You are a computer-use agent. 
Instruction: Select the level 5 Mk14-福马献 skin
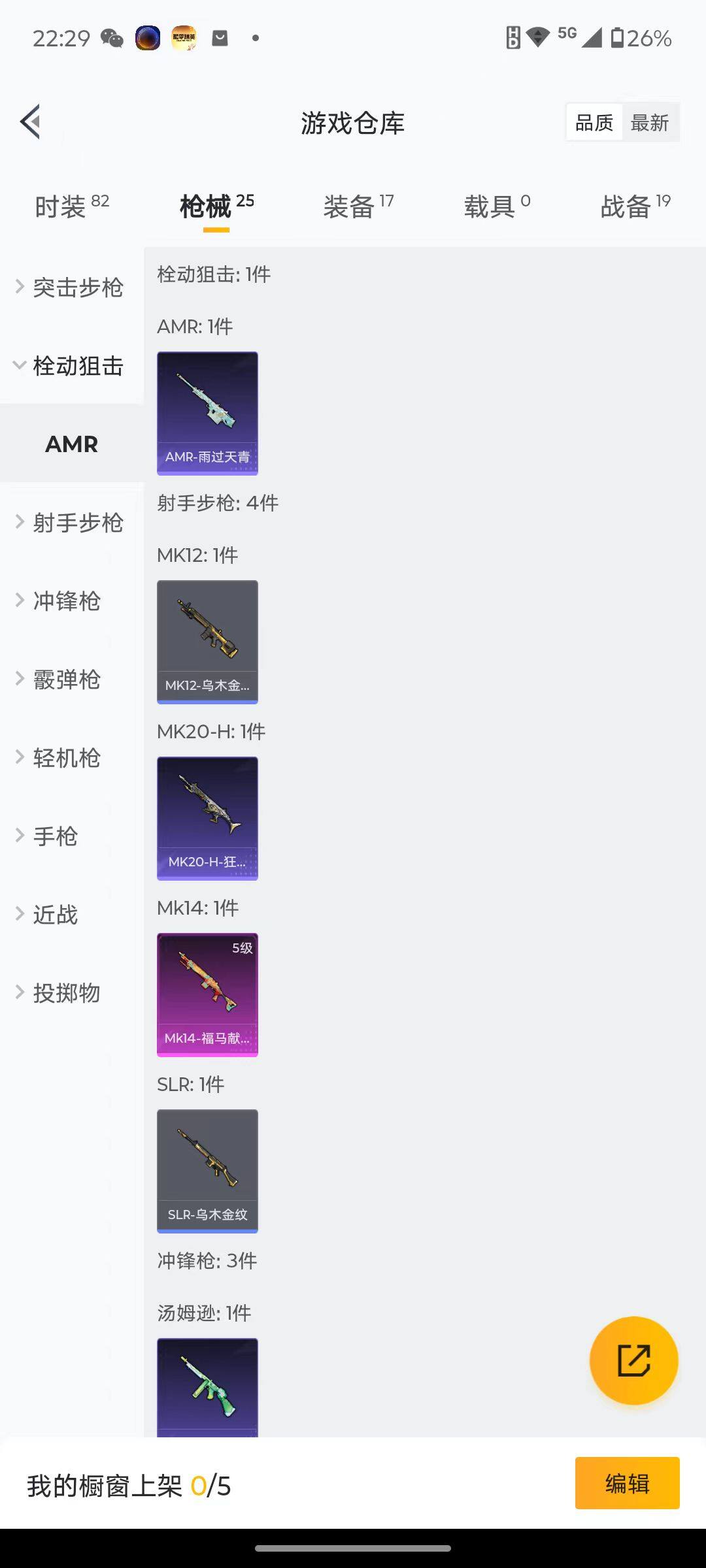pos(207,994)
